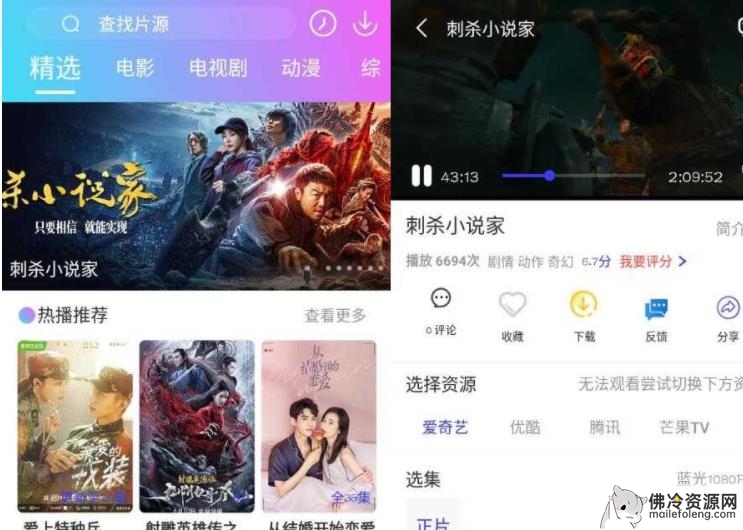
Task: Open the 刺杀小说家 featured banner
Action: tap(196, 195)
